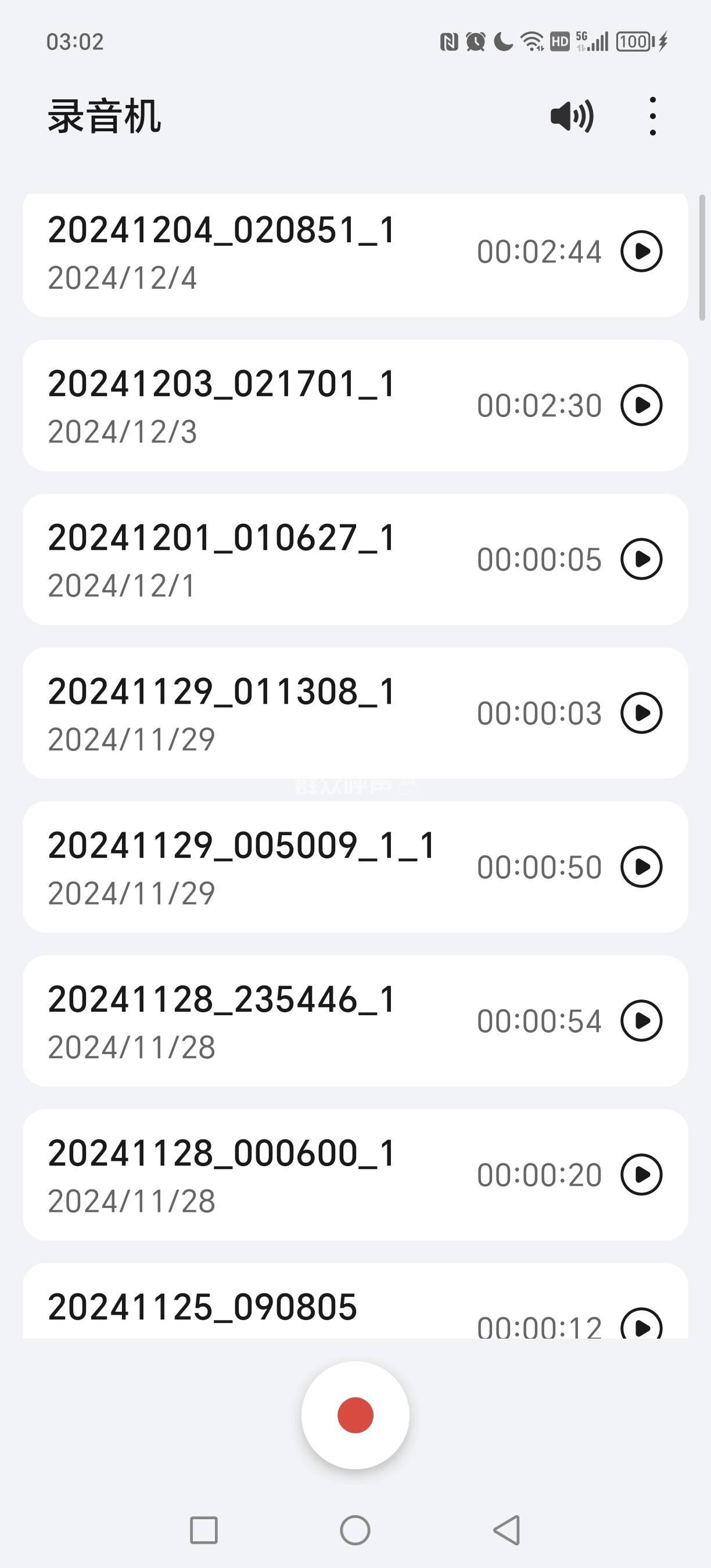Start a new recording with red button
711x1568 pixels.
(x=355, y=1415)
